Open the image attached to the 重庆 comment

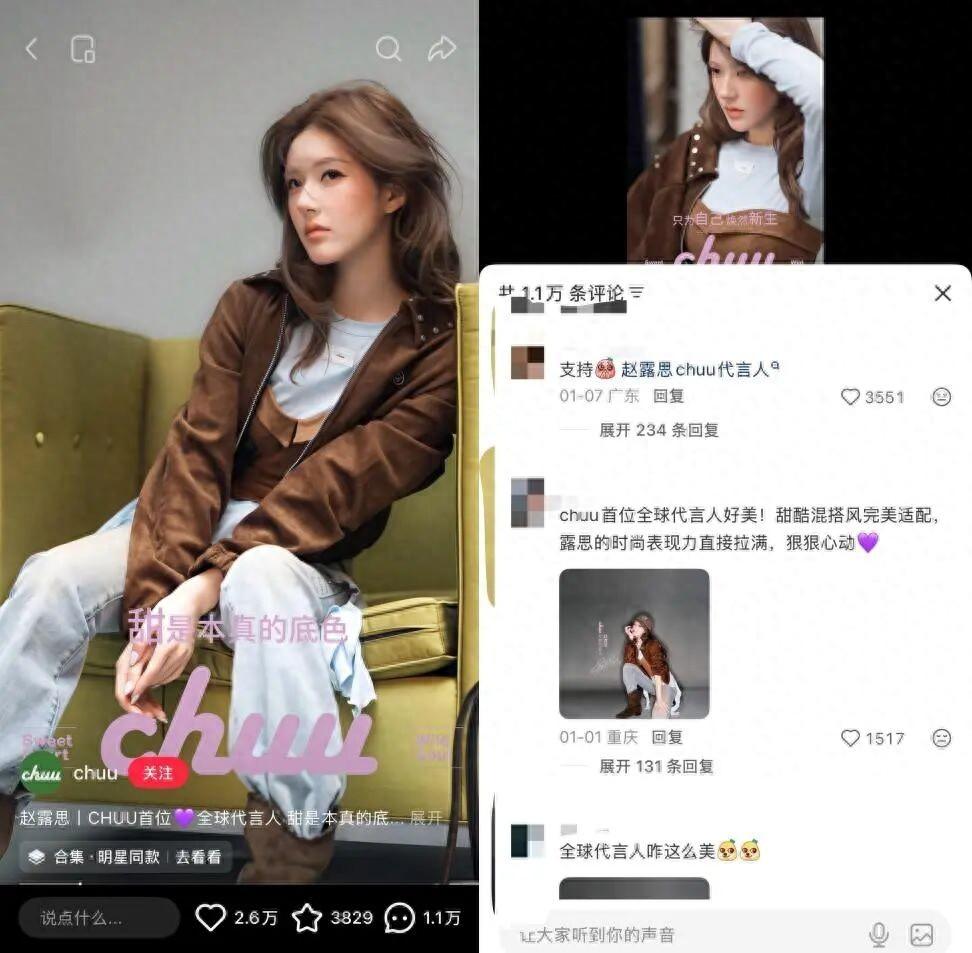634,644
